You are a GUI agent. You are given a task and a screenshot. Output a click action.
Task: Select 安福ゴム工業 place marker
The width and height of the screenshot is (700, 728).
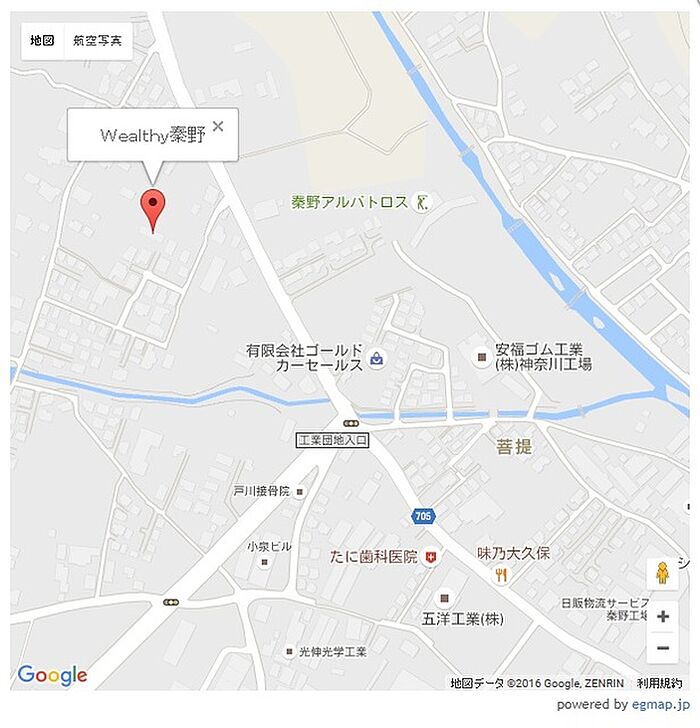pos(482,356)
